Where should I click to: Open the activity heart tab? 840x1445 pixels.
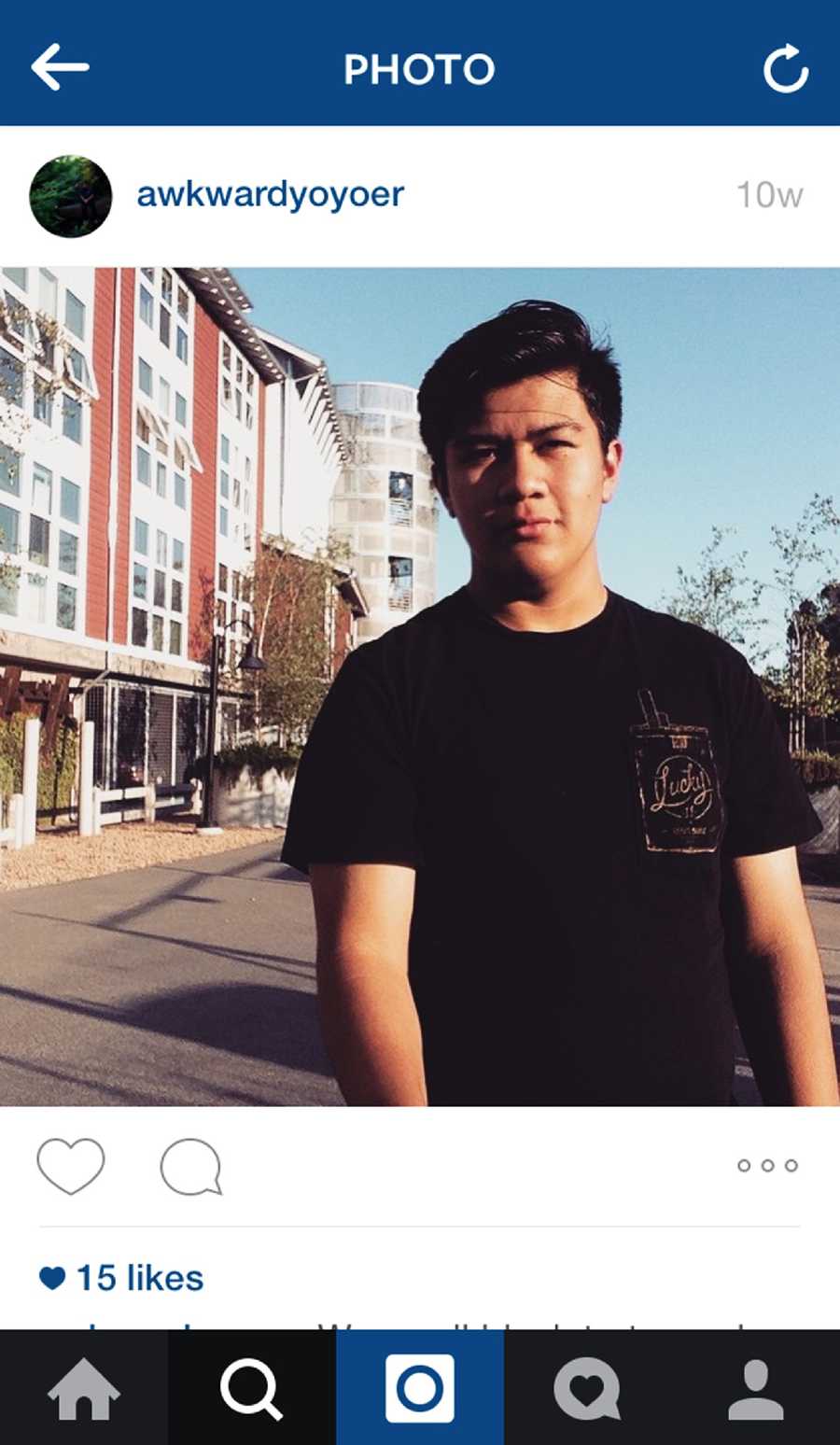tap(587, 1388)
